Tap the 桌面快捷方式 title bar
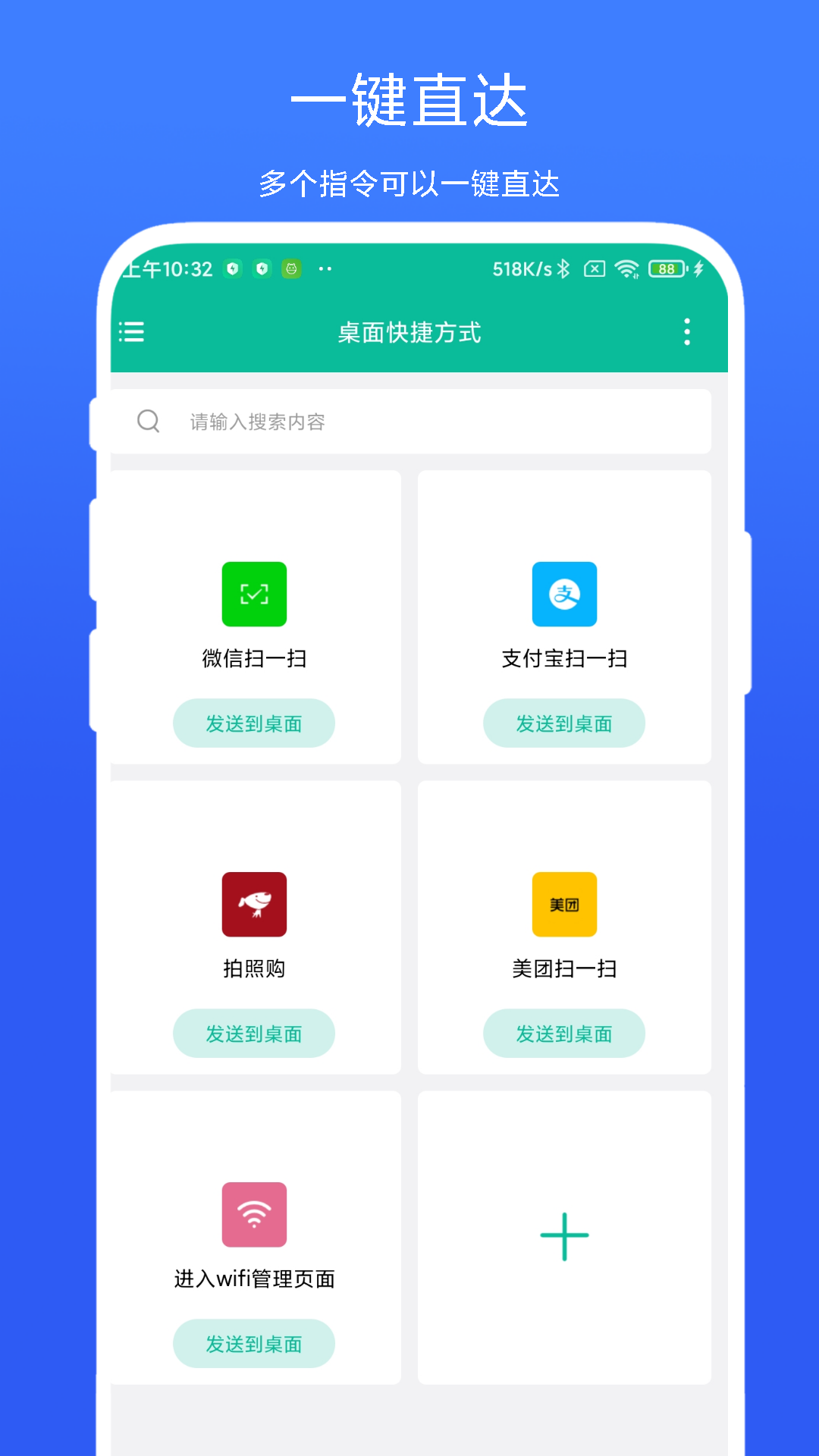Image resolution: width=819 pixels, height=1456 pixels. tap(410, 332)
